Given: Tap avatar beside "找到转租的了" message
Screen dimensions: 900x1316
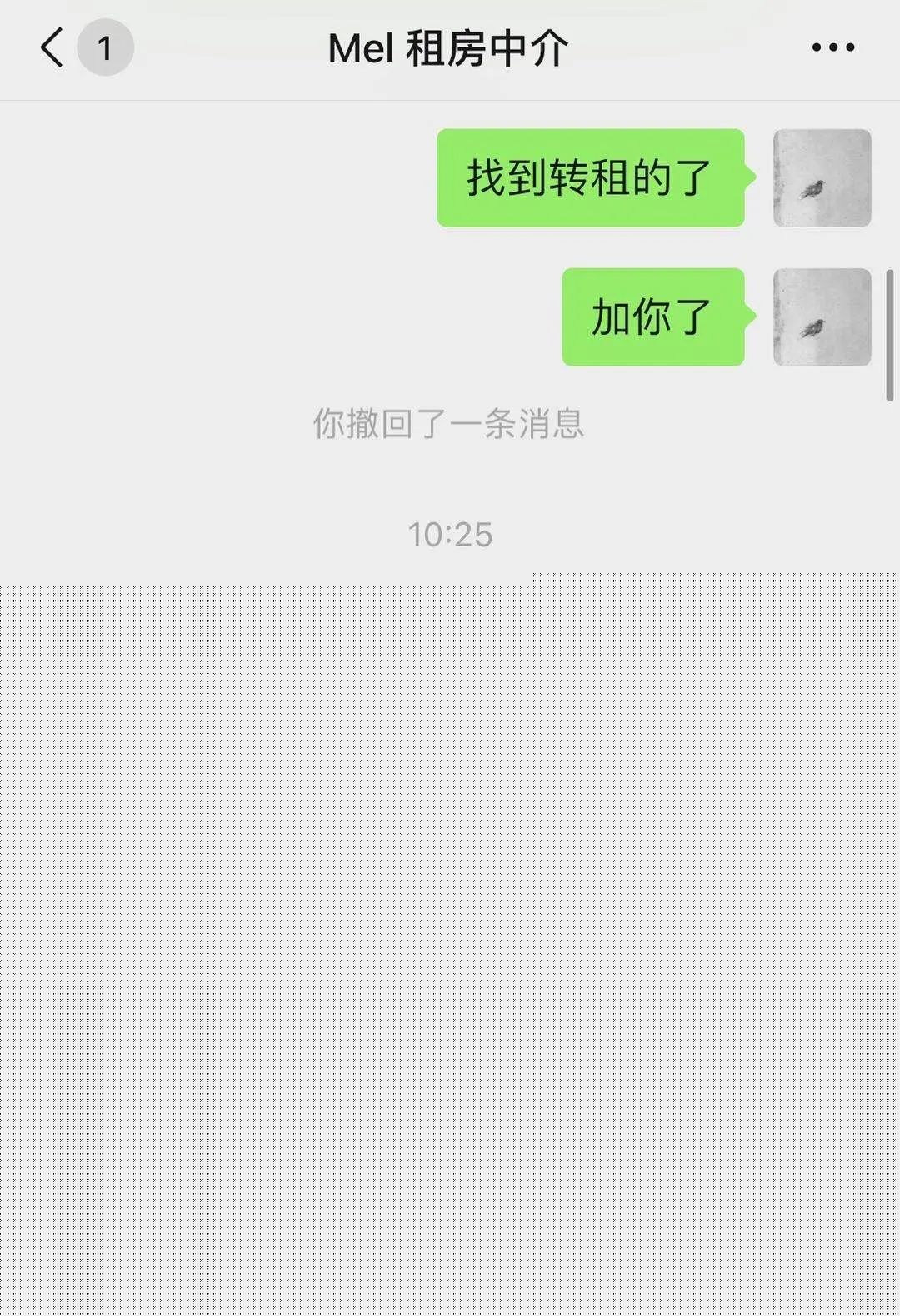Looking at the screenshot, I should tap(822, 177).
